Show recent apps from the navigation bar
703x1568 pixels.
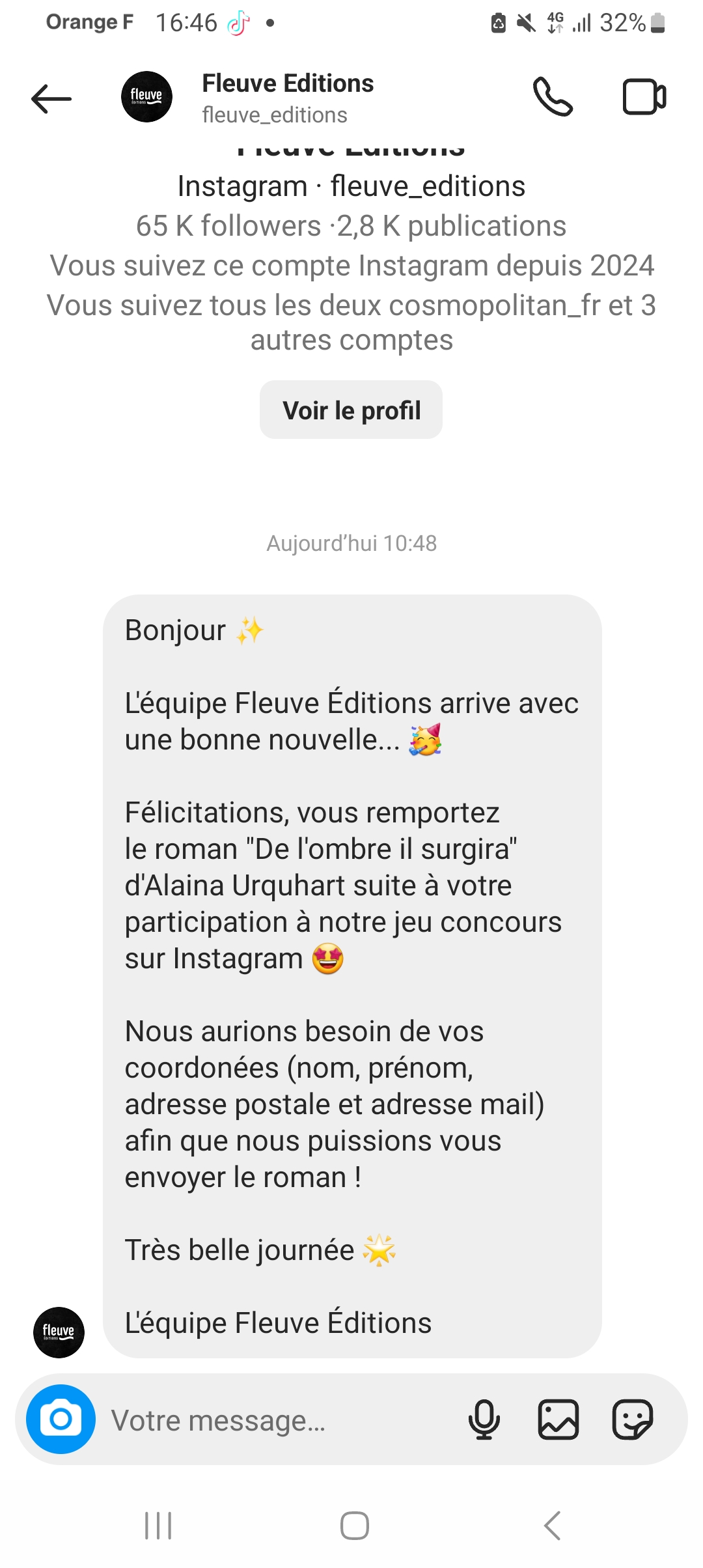[158, 1526]
